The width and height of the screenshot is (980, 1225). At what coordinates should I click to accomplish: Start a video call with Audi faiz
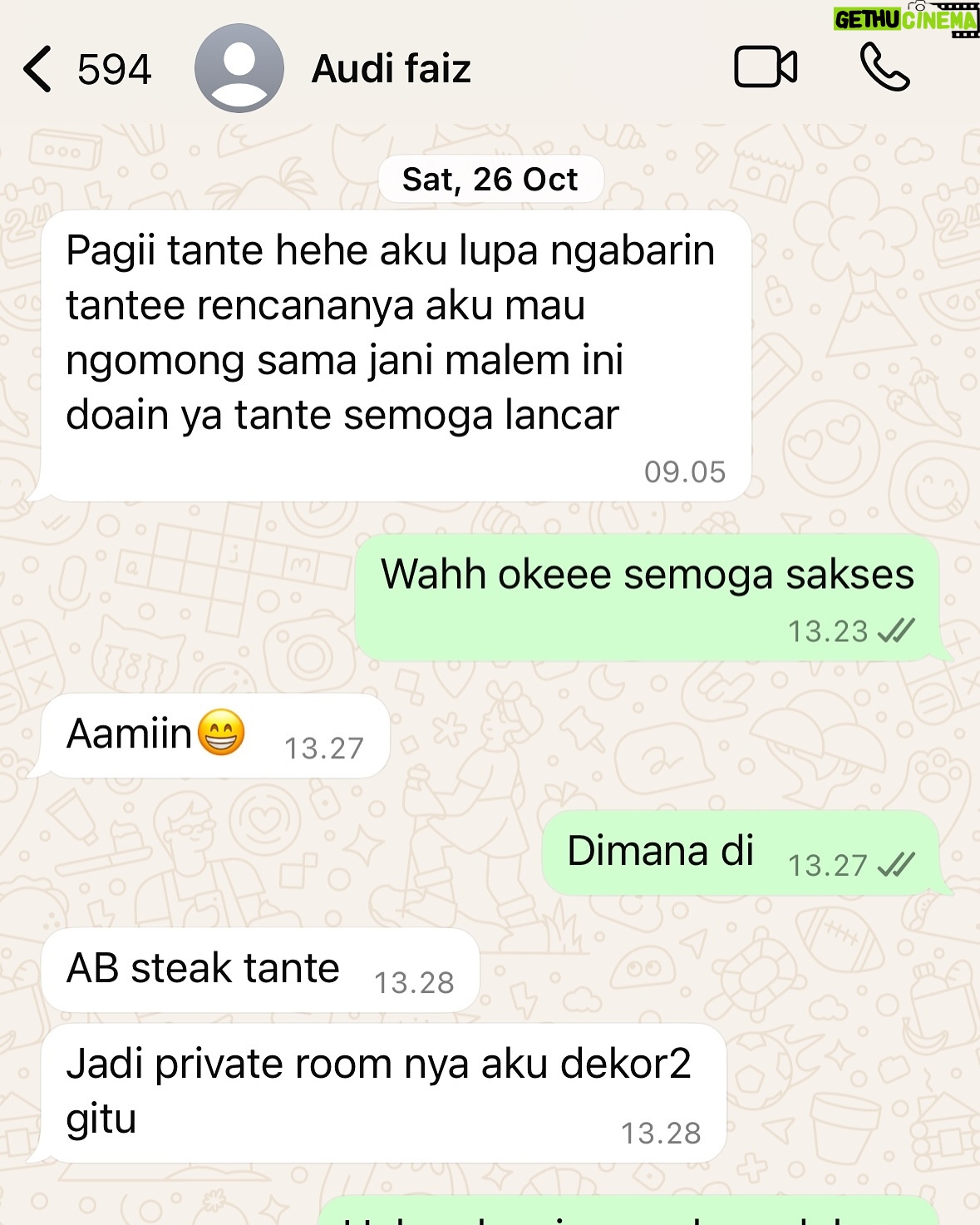coord(766,67)
